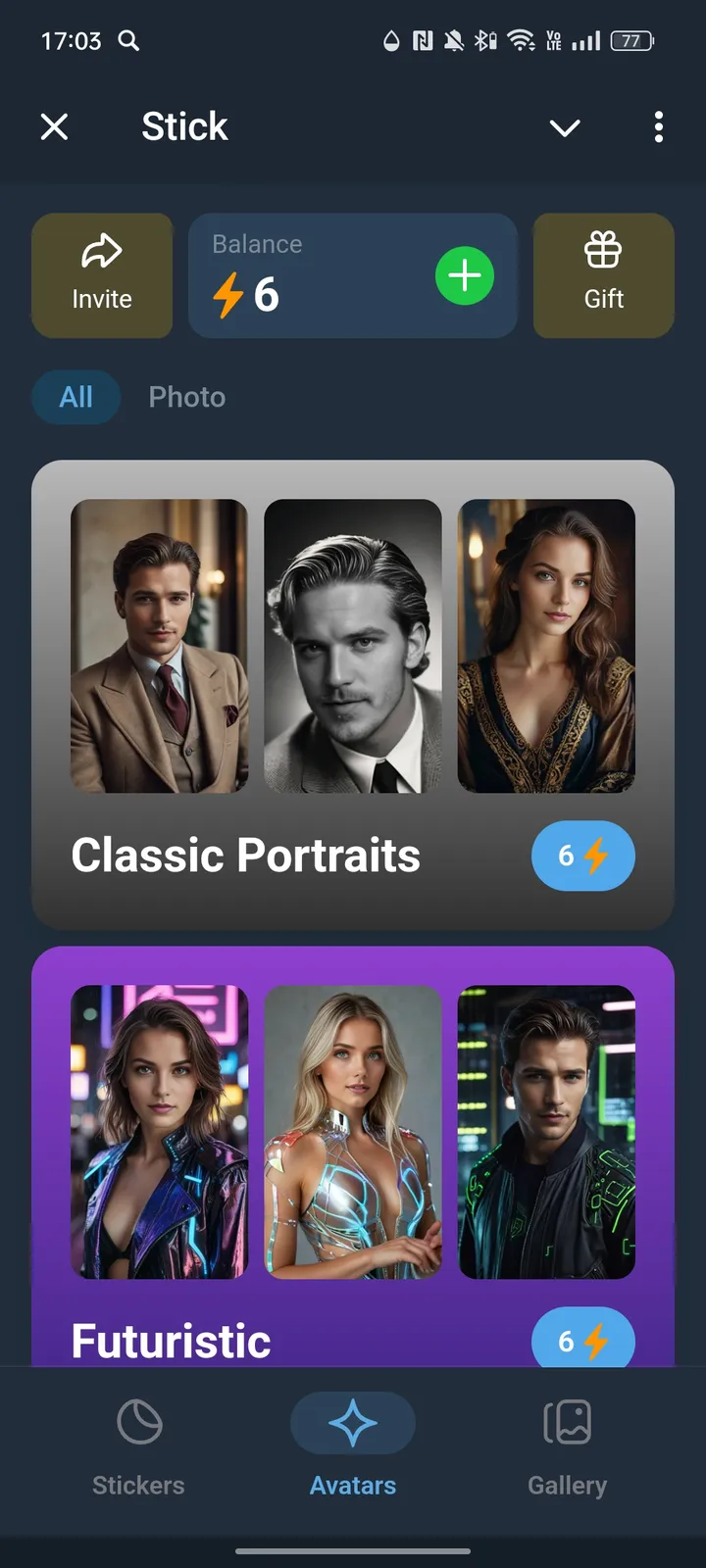Add balance with the green plus
This screenshot has width=706, height=1568.
[x=464, y=275]
